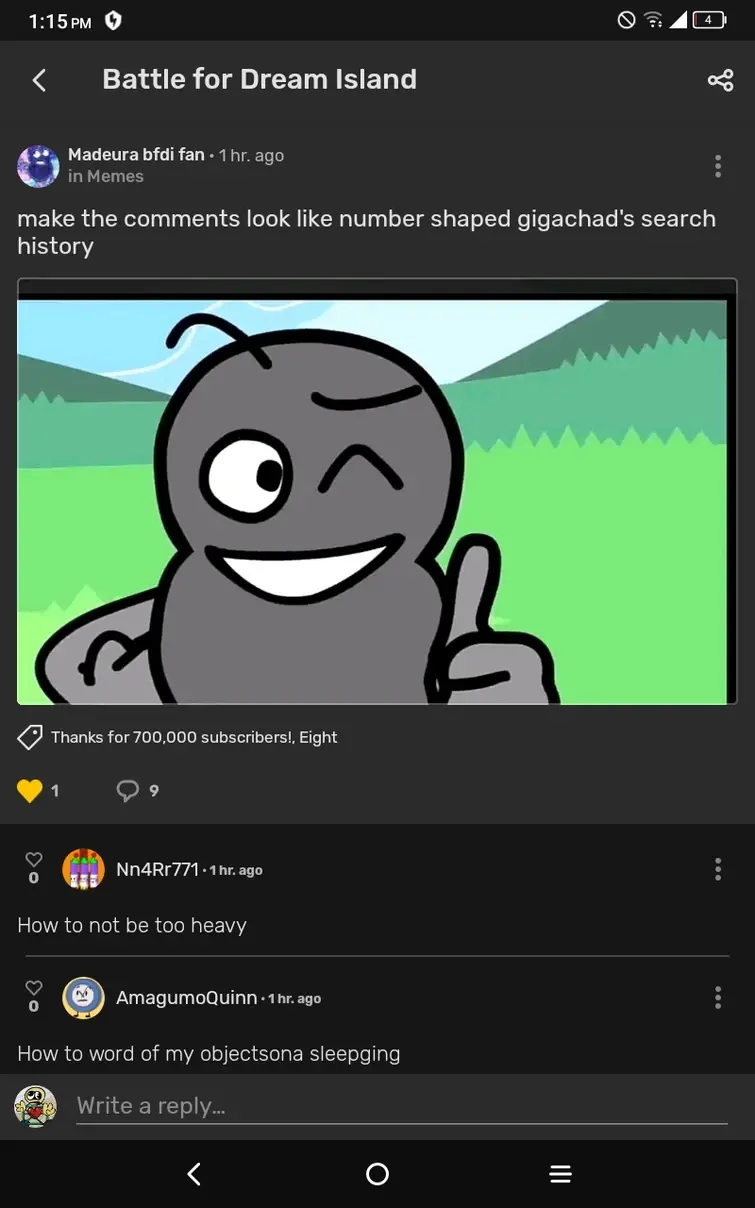Open recent apps from the navigation bar
755x1208 pixels.
pyautogui.click(x=560, y=1174)
